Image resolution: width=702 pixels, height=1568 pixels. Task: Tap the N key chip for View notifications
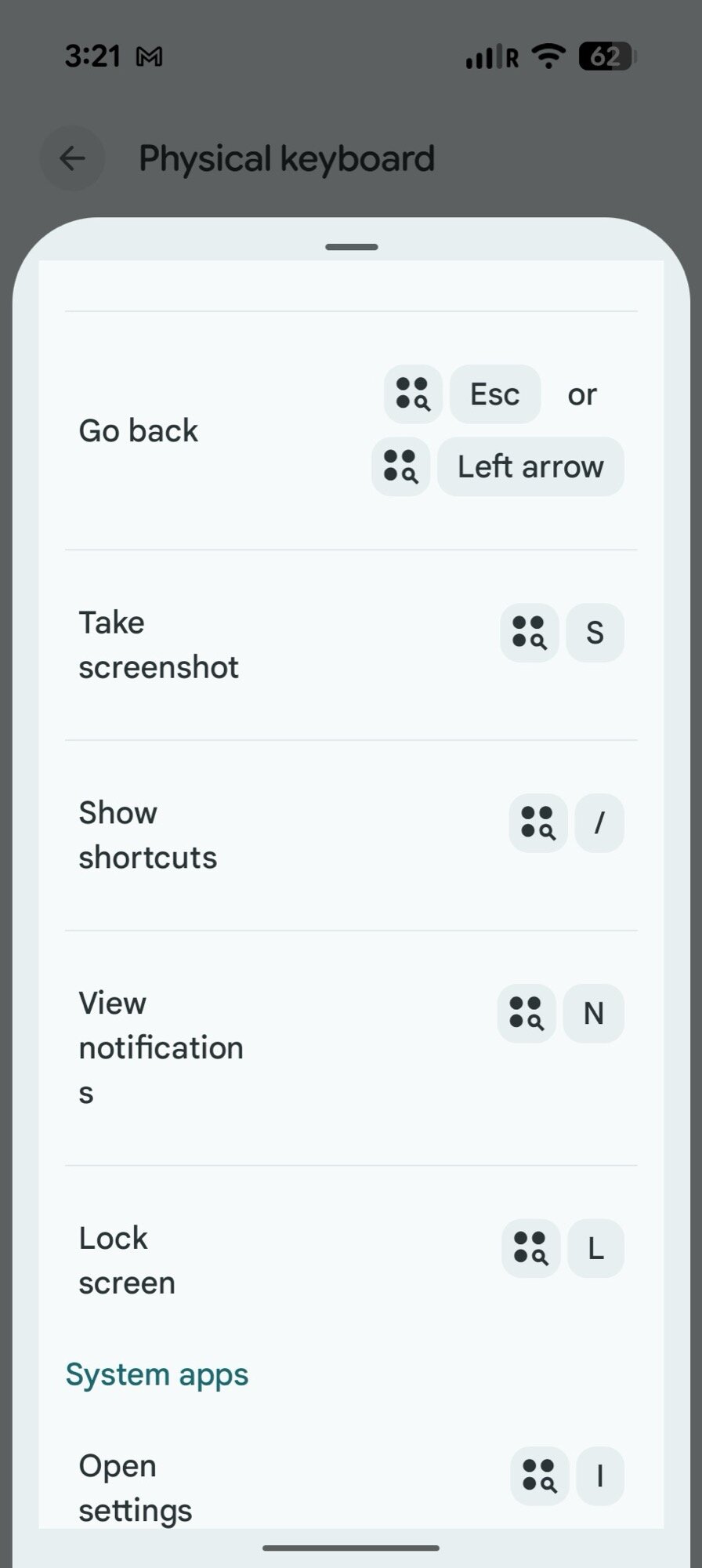(x=593, y=1013)
